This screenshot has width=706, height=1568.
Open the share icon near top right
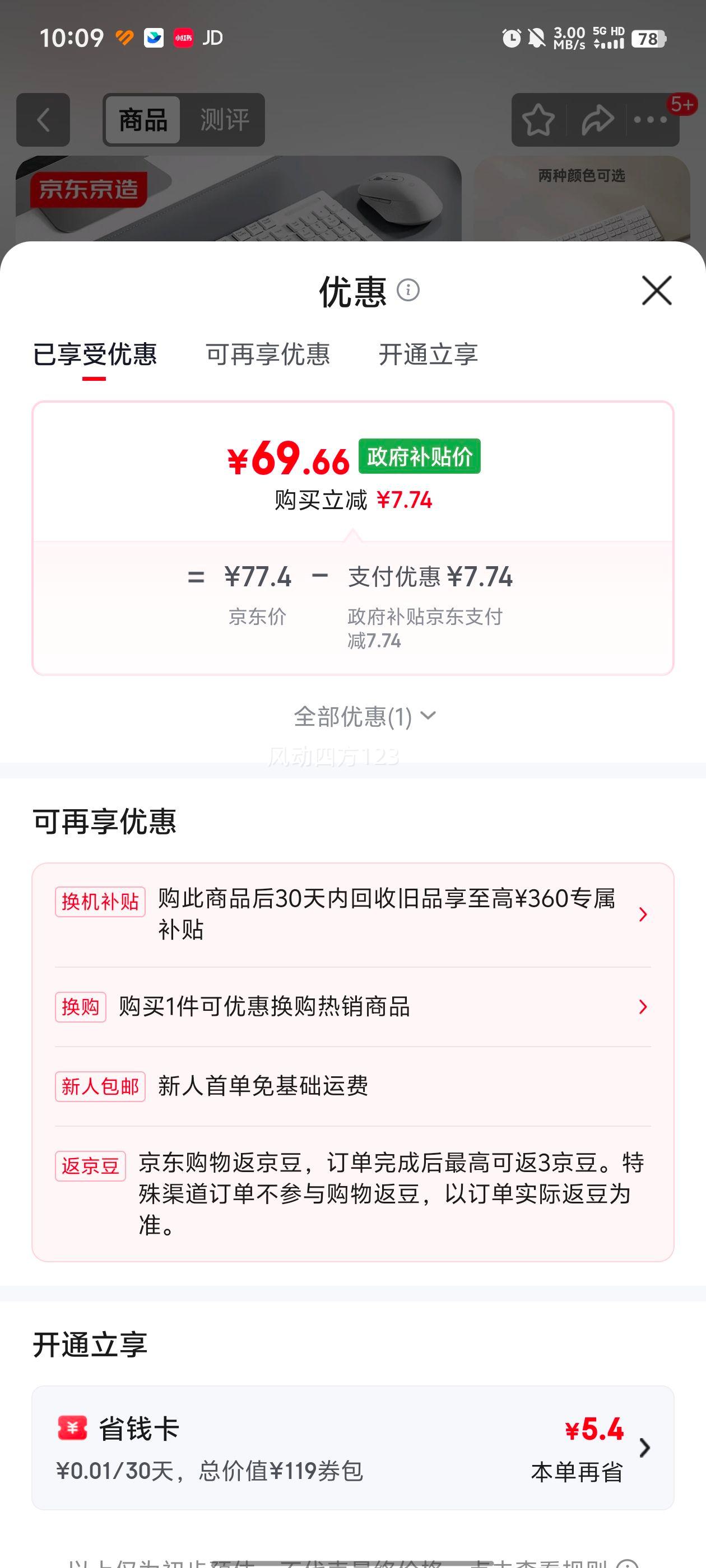[x=594, y=120]
